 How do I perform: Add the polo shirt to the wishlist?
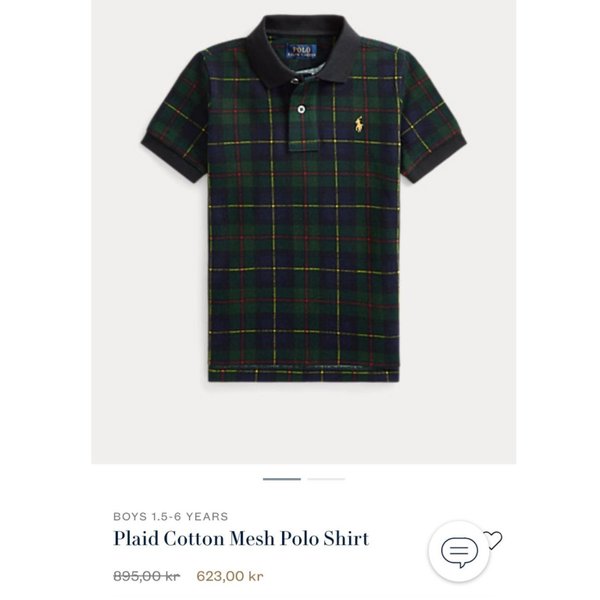[492, 541]
